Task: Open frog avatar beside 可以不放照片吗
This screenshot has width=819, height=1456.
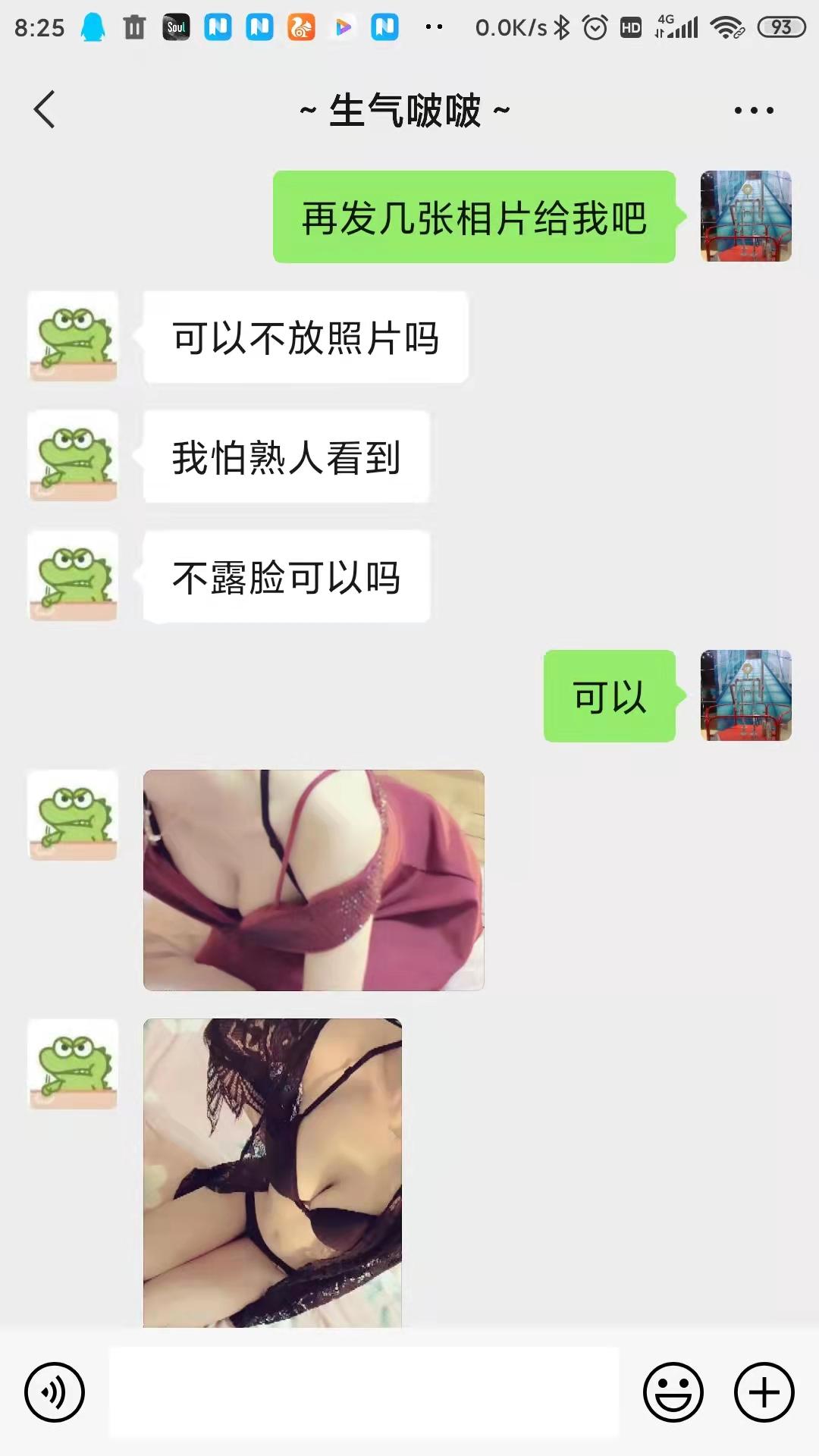Action: pyautogui.click(x=74, y=337)
